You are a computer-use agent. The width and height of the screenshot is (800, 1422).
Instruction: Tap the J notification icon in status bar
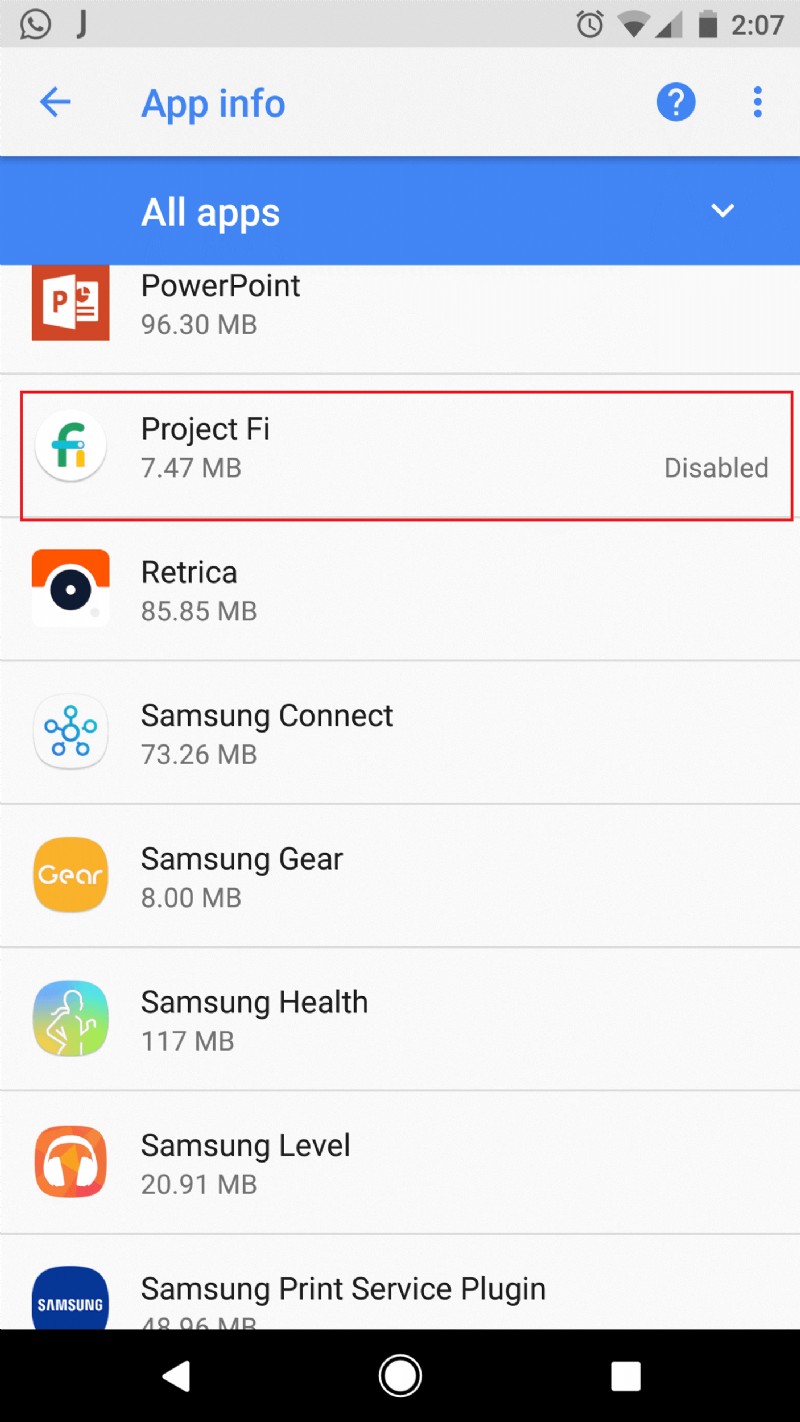[x=82, y=23]
